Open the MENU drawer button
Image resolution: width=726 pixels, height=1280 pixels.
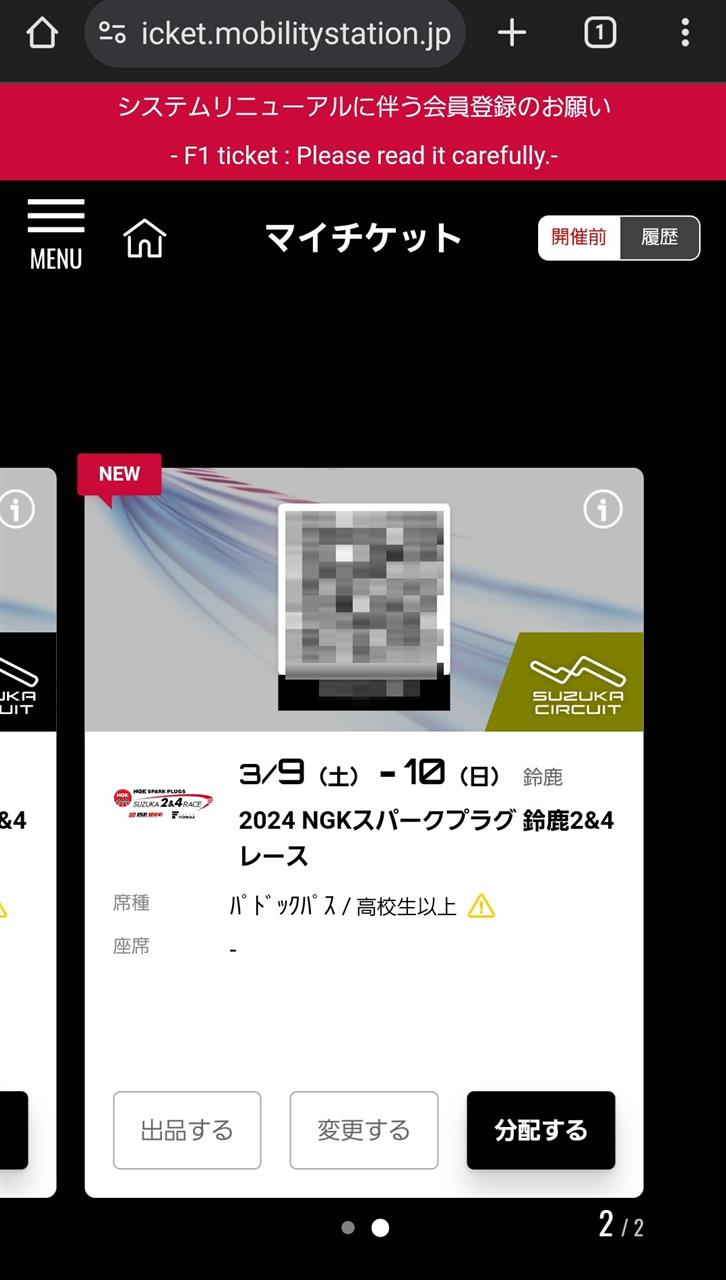click(56, 234)
